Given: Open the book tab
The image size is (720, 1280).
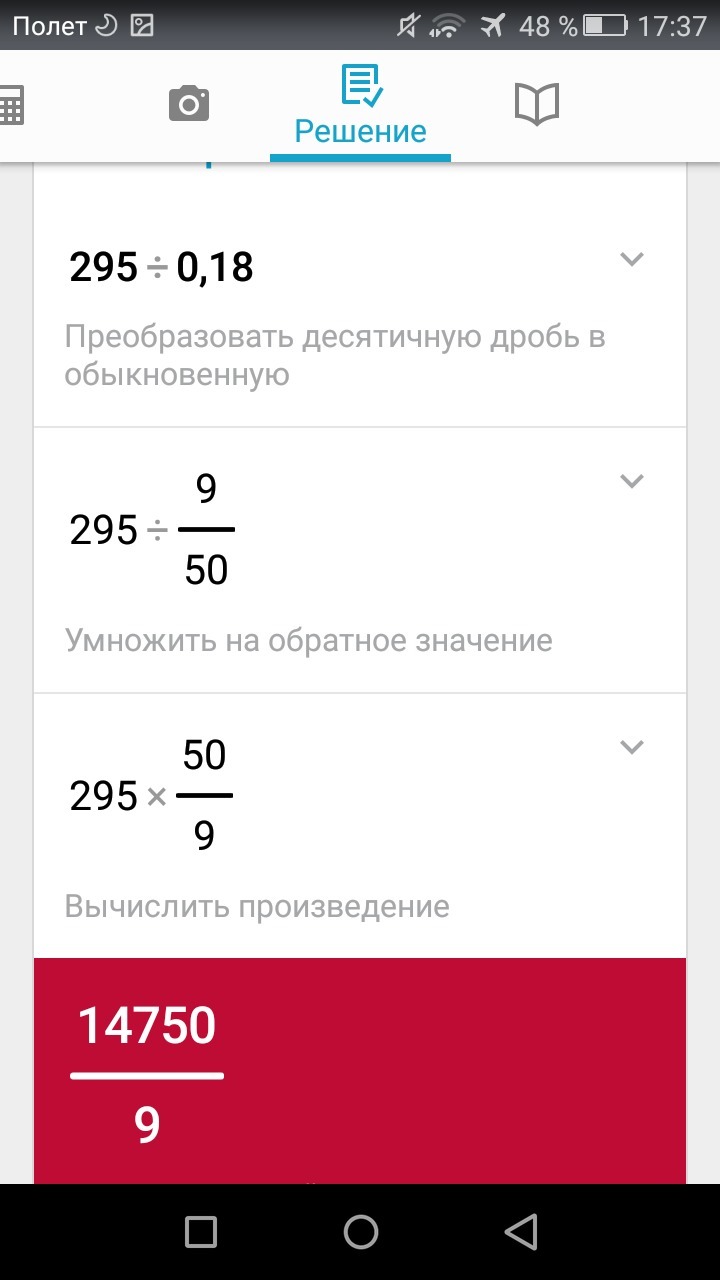Looking at the screenshot, I should click(536, 104).
